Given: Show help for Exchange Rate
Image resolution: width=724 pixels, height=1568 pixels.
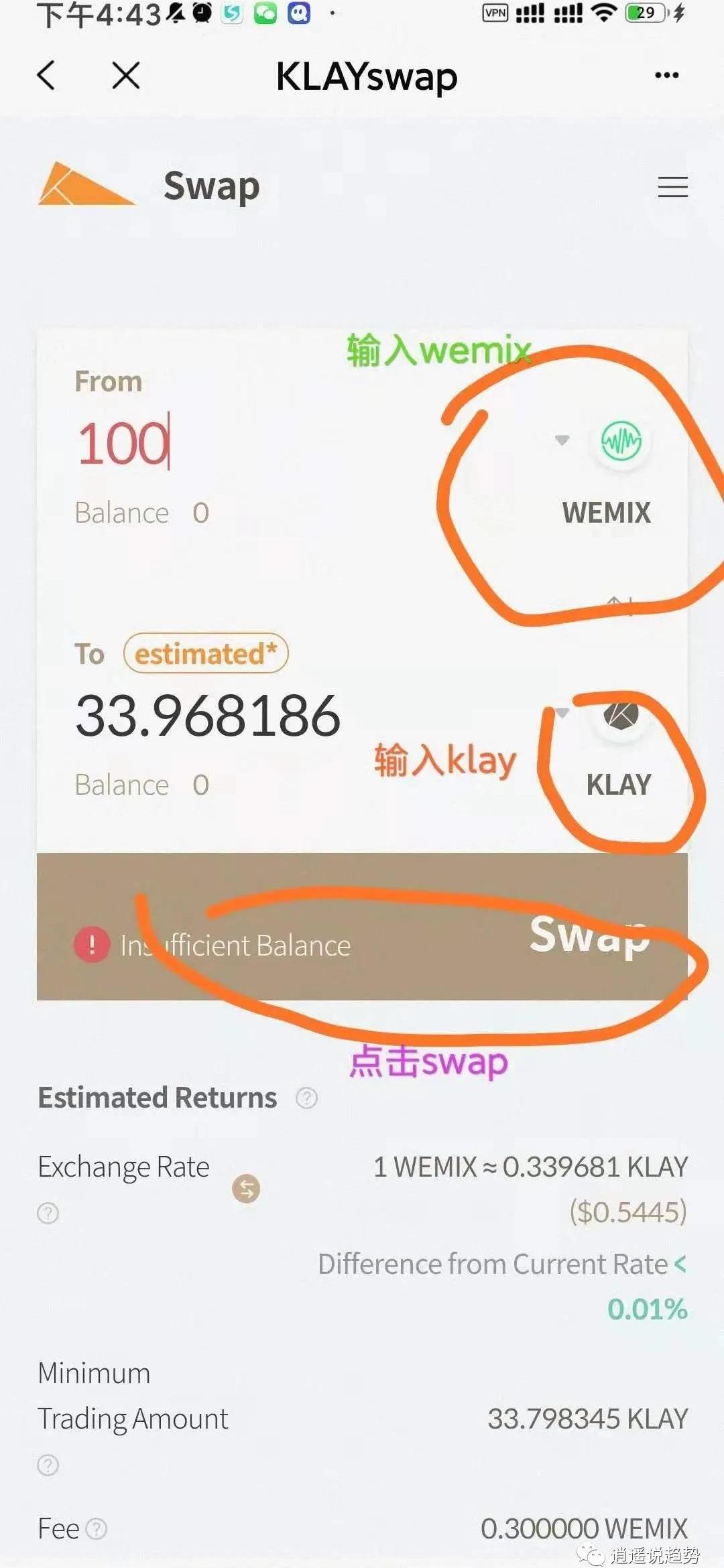Looking at the screenshot, I should (x=48, y=1213).
